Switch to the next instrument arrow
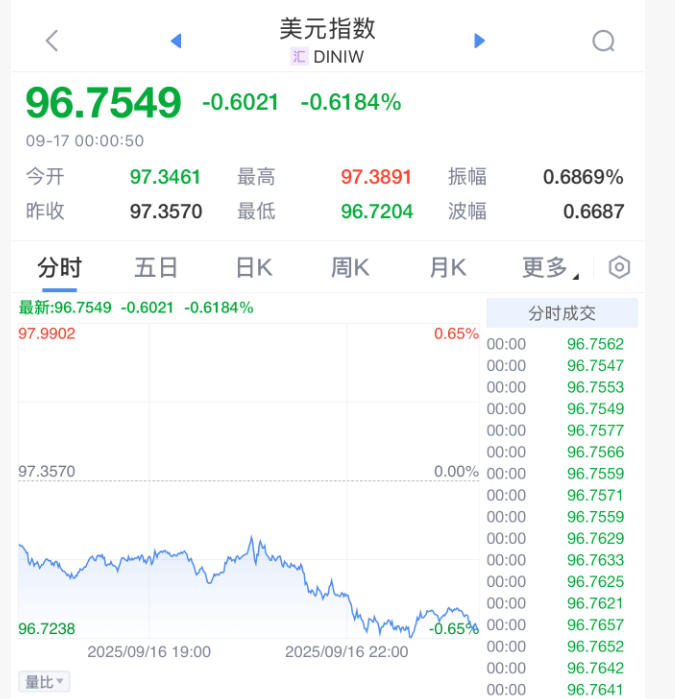Viewport: 675px width, 699px height. [x=479, y=41]
